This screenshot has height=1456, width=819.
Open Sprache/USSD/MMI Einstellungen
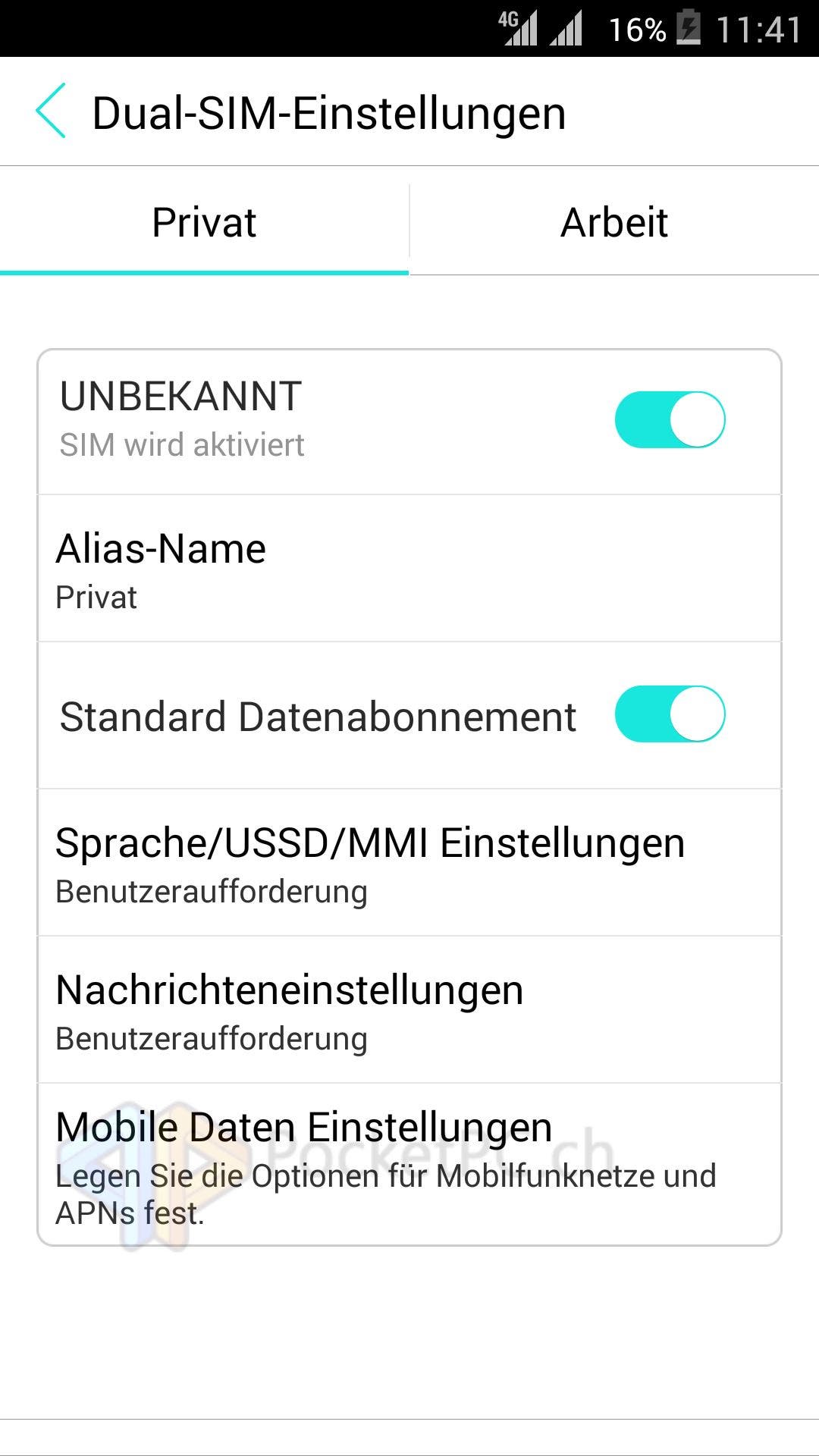(409, 863)
